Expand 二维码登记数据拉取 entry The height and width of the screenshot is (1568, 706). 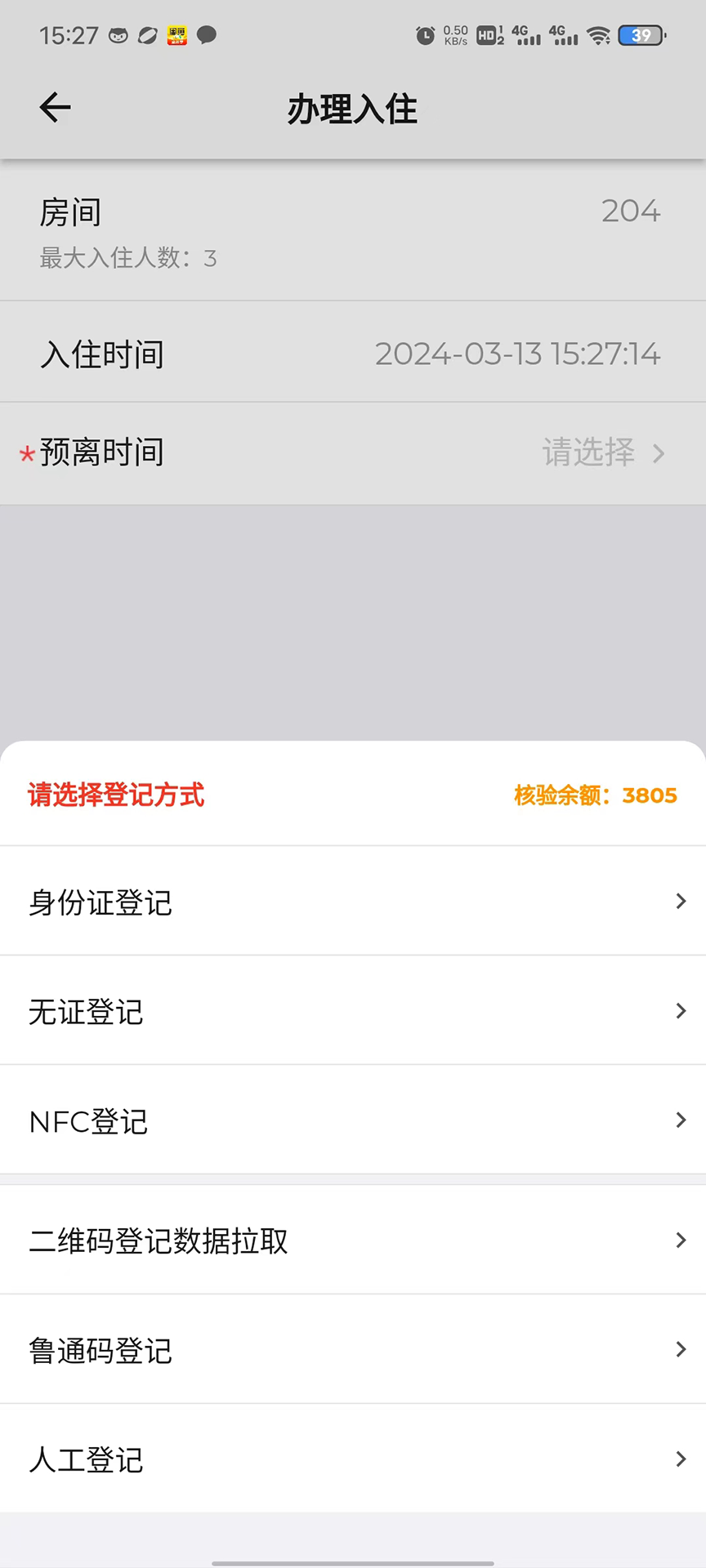coord(353,1241)
